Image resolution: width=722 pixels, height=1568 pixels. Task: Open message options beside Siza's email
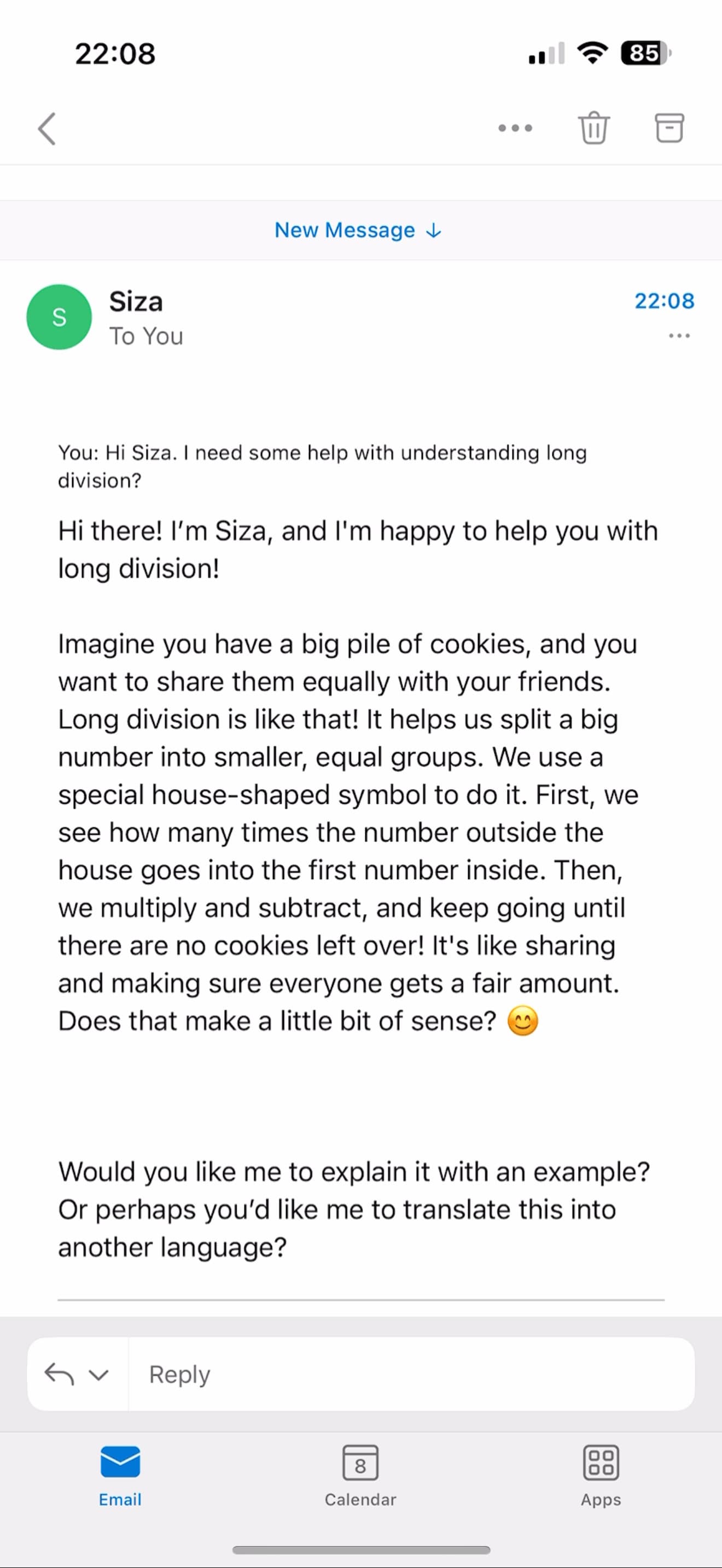tap(679, 335)
